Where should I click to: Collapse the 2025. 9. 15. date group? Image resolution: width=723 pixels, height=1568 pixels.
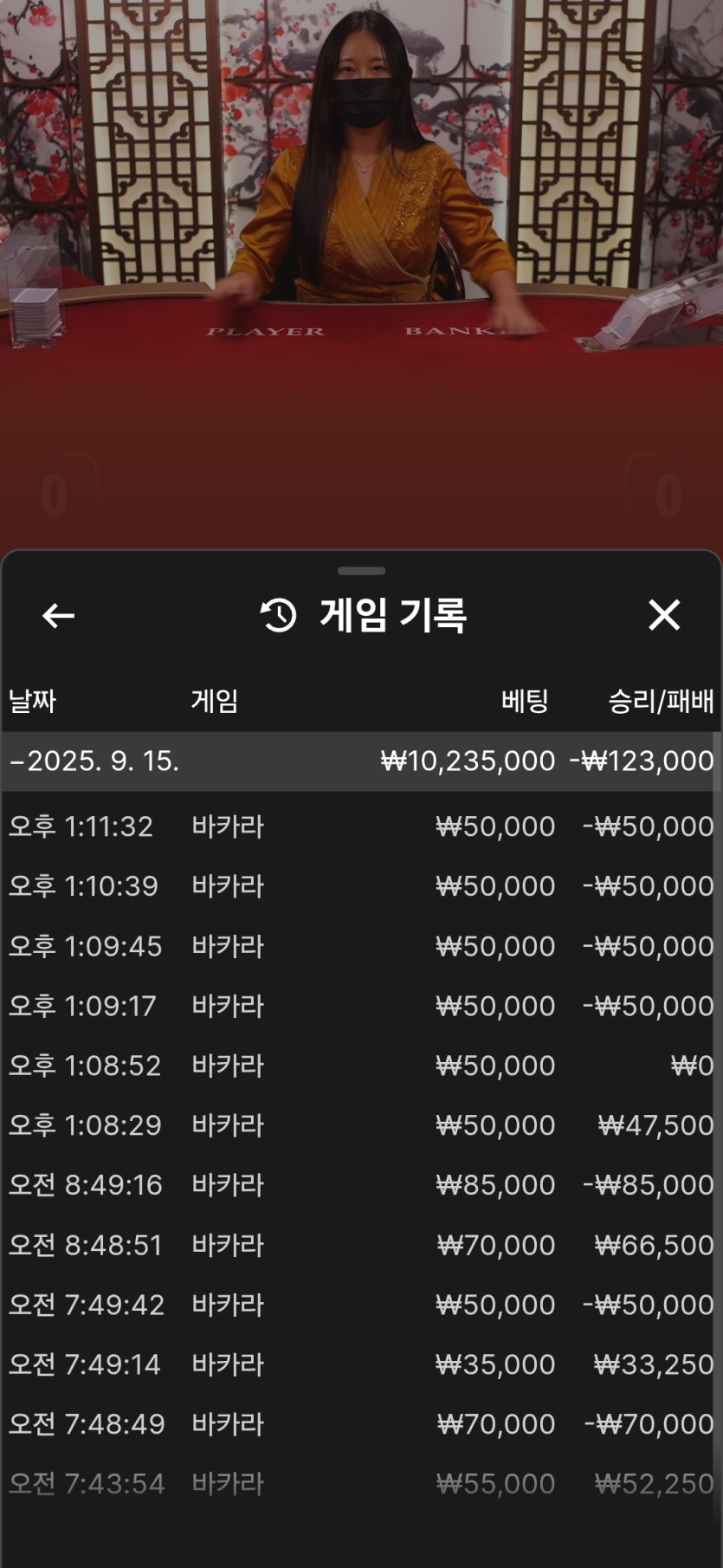(361, 761)
